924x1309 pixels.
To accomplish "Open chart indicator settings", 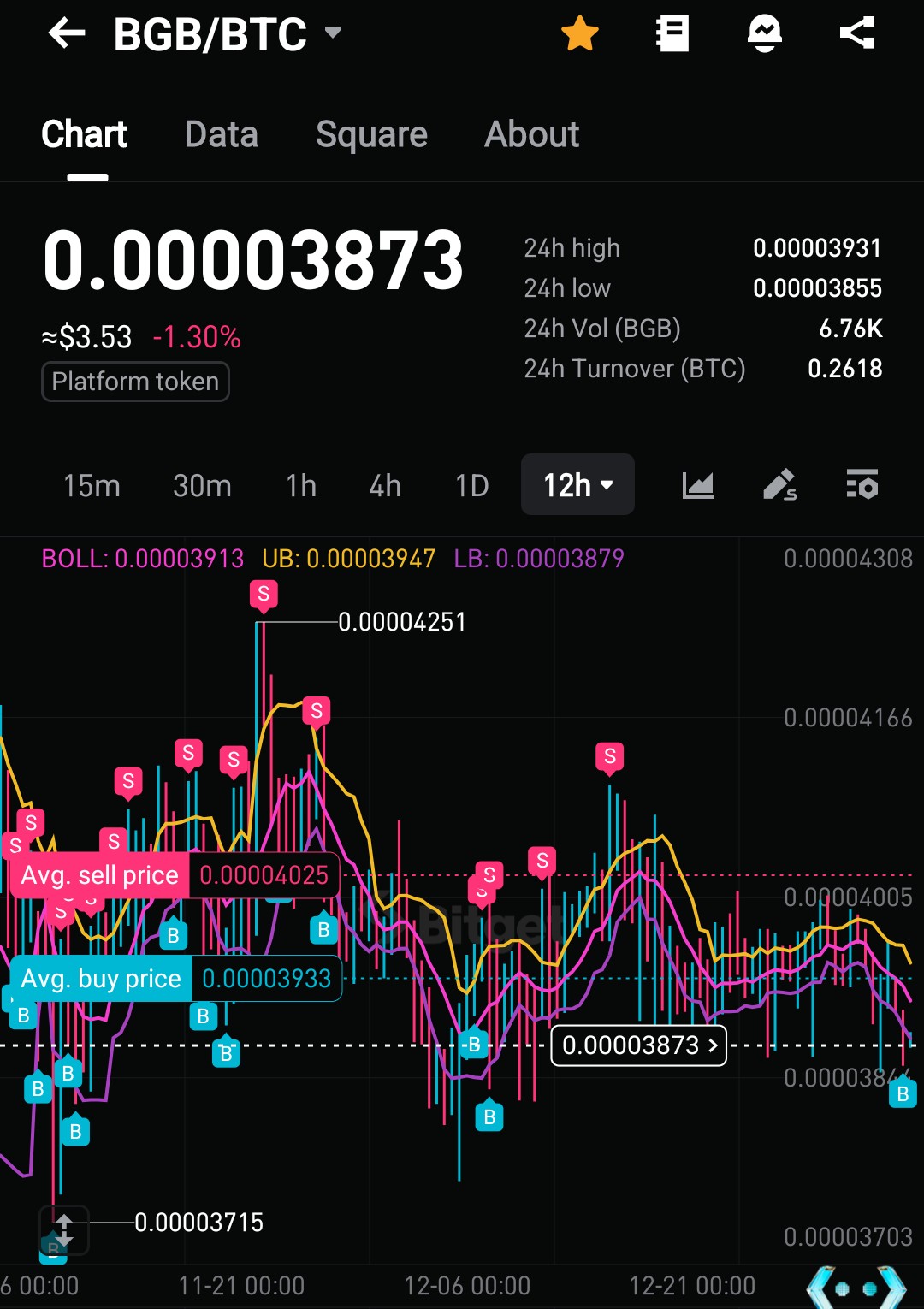I will pyautogui.click(x=862, y=485).
